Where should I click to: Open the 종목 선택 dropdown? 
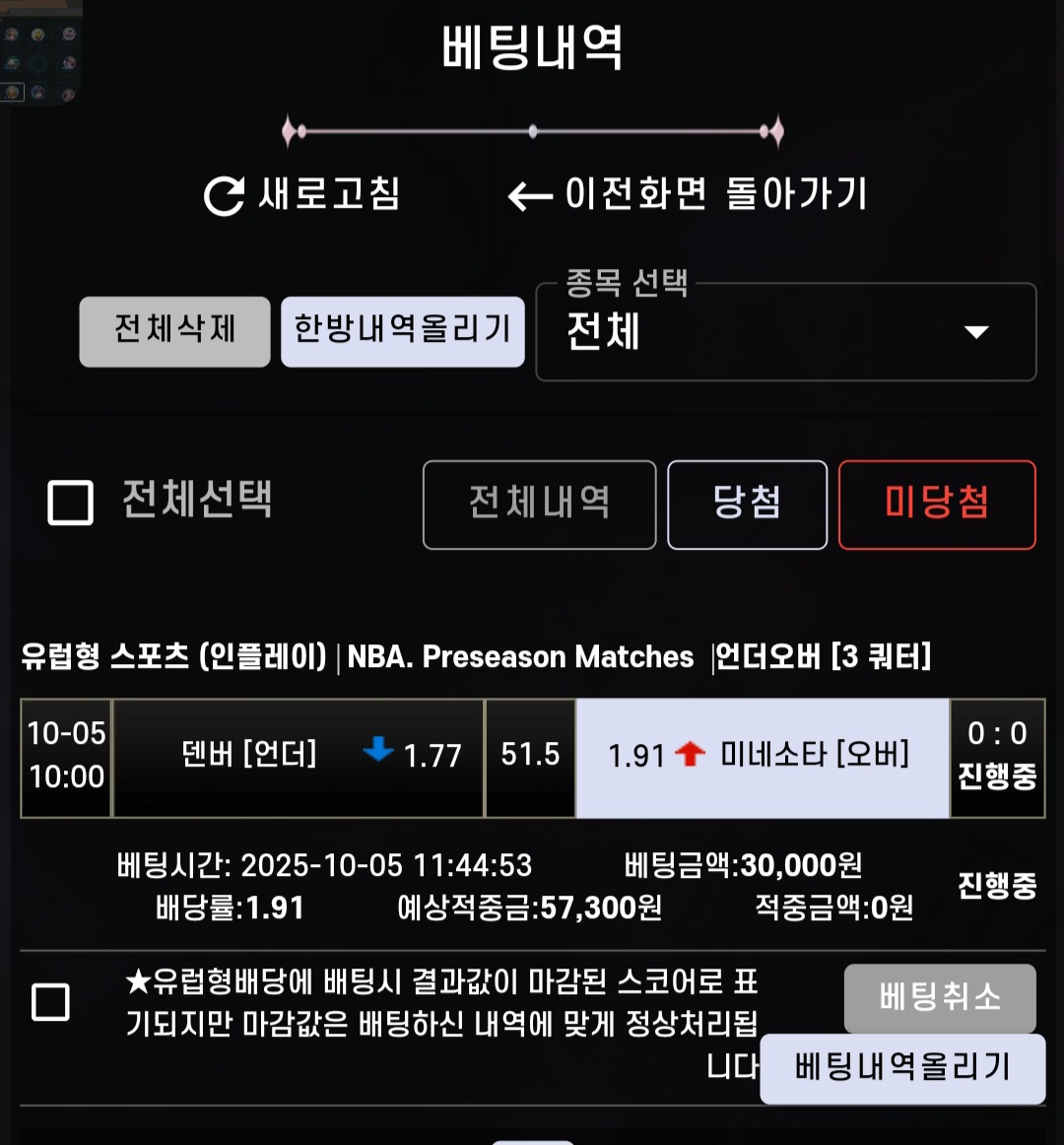point(785,332)
